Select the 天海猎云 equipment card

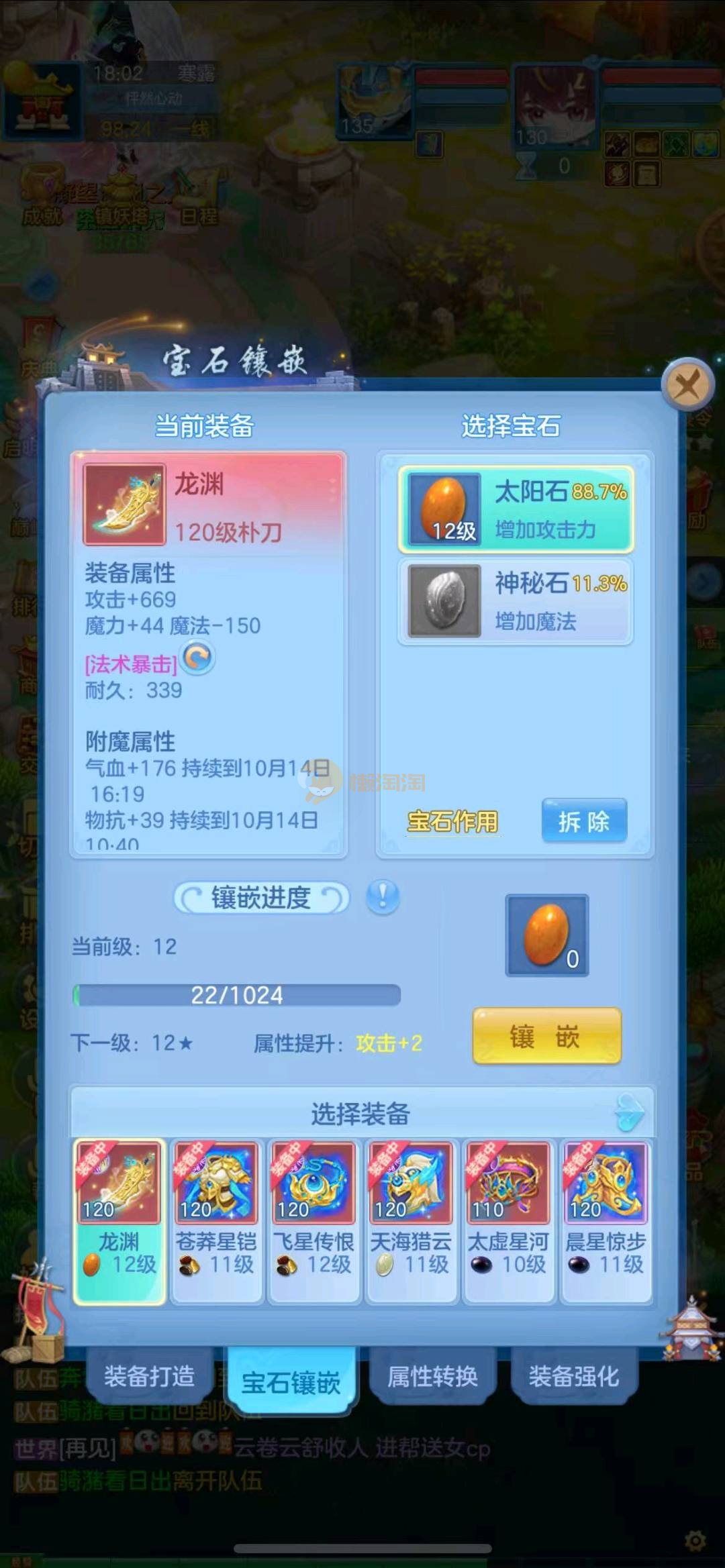coord(411,1221)
